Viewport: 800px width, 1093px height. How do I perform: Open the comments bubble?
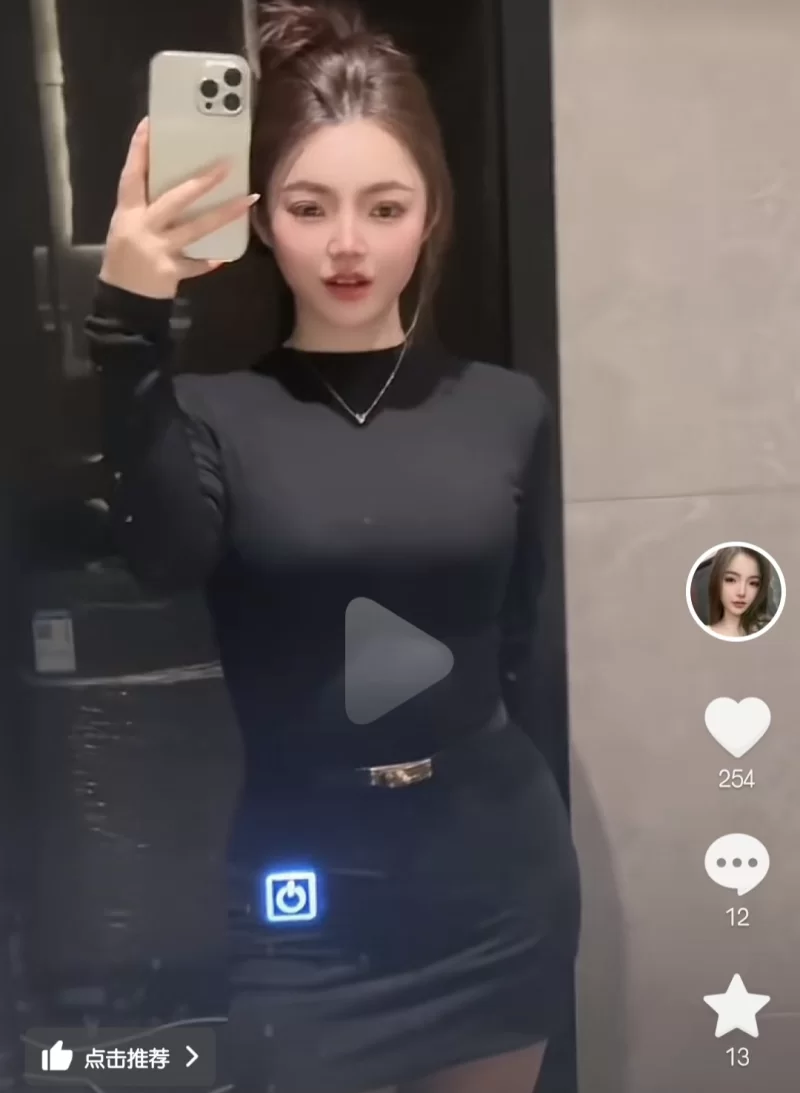point(737,865)
